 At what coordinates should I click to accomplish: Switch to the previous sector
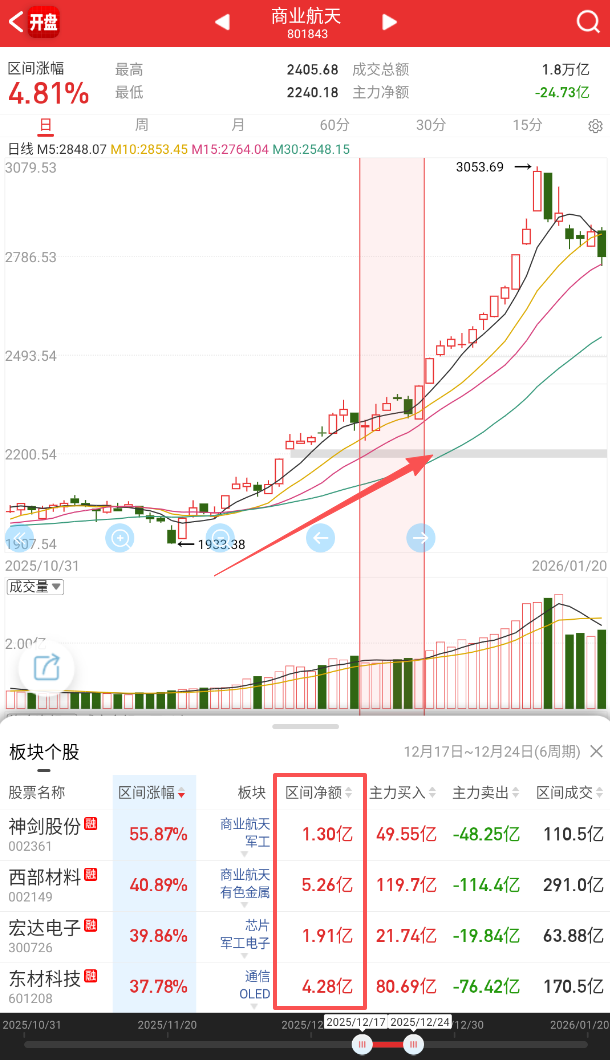(x=222, y=22)
